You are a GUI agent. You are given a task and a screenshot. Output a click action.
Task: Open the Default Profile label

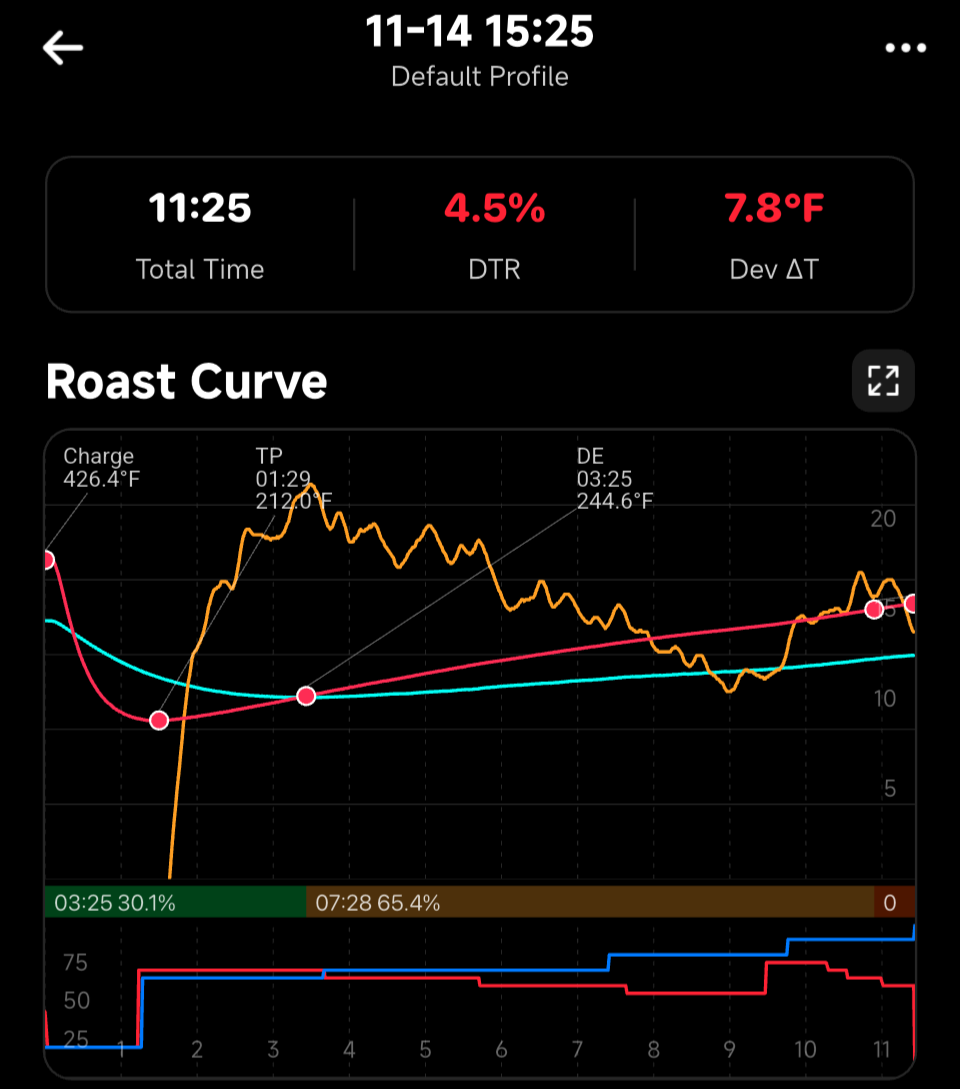click(479, 76)
